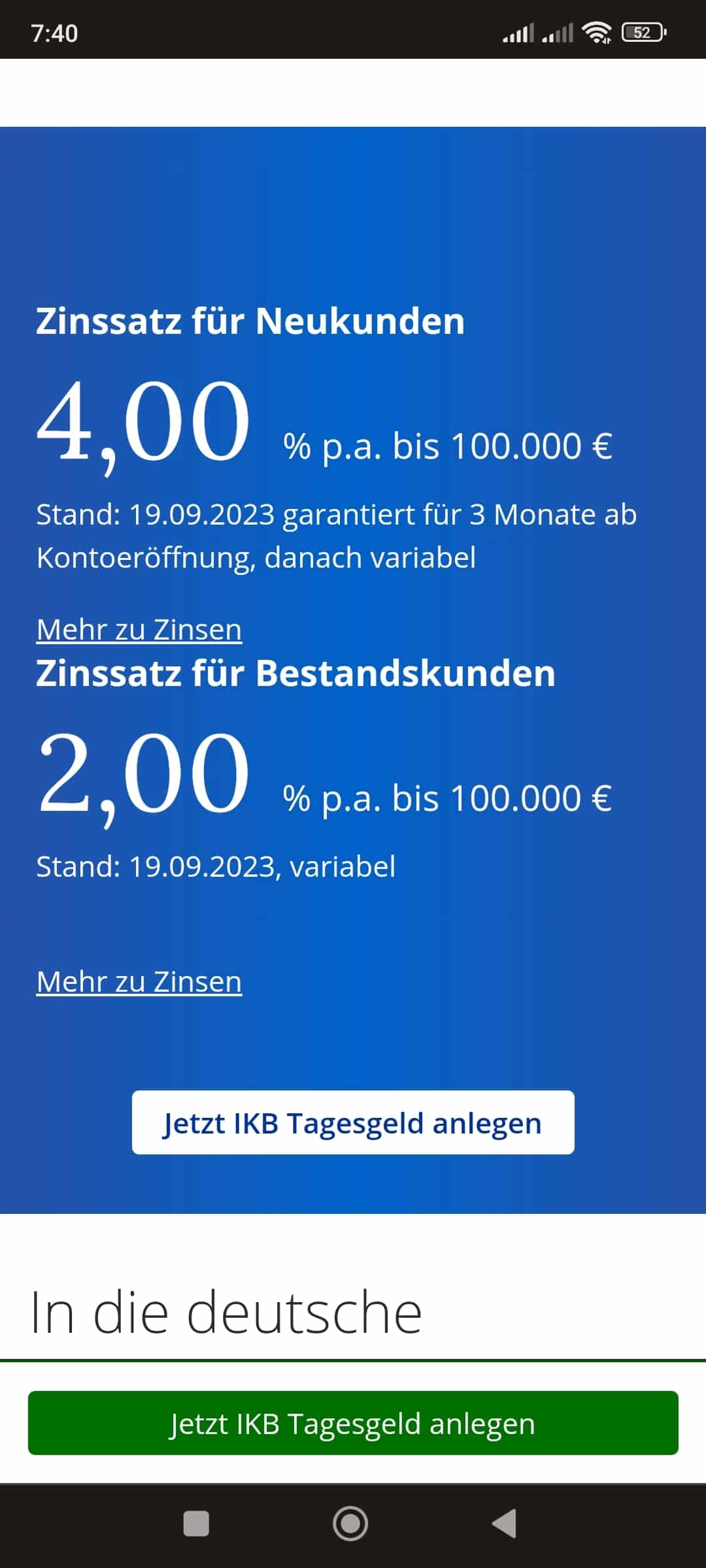Open 'Mehr zu Zinsen' under Neukunden rate
Screen dimensions: 706x1568
(139, 630)
